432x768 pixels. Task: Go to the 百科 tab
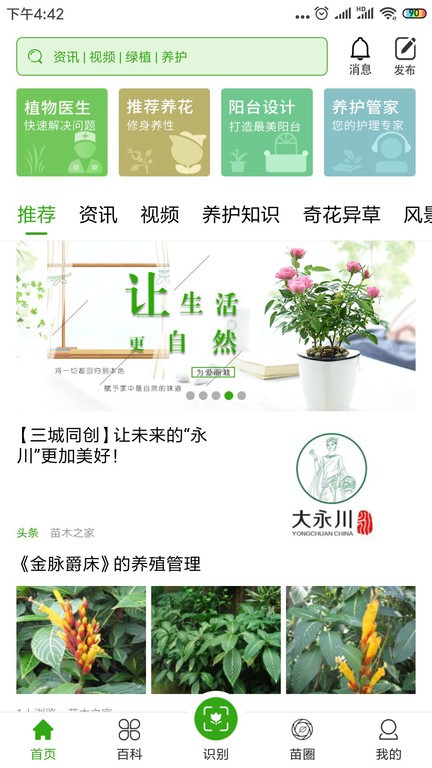[129, 740]
